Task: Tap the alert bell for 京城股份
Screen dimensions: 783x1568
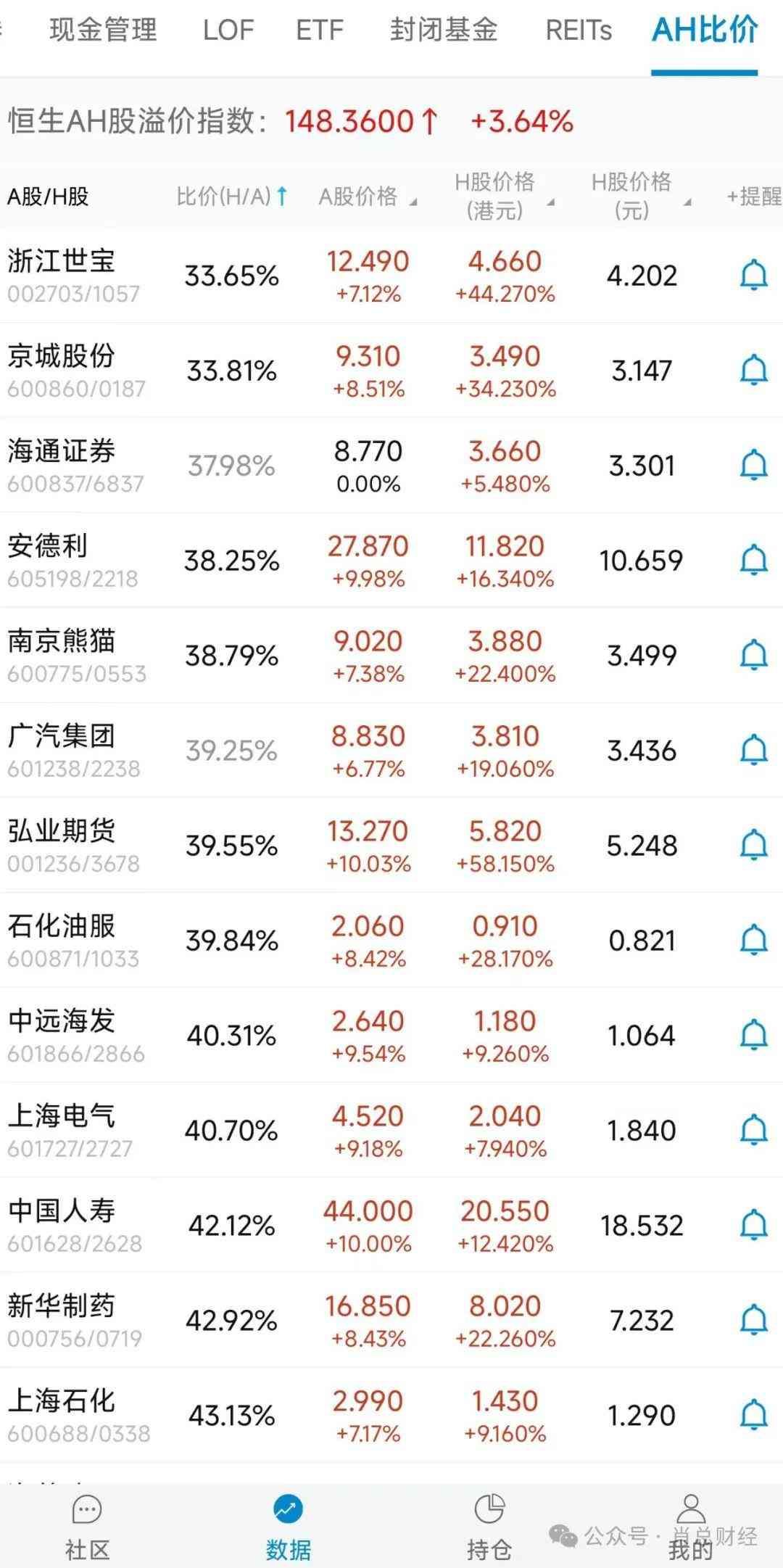Action: tap(753, 371)
